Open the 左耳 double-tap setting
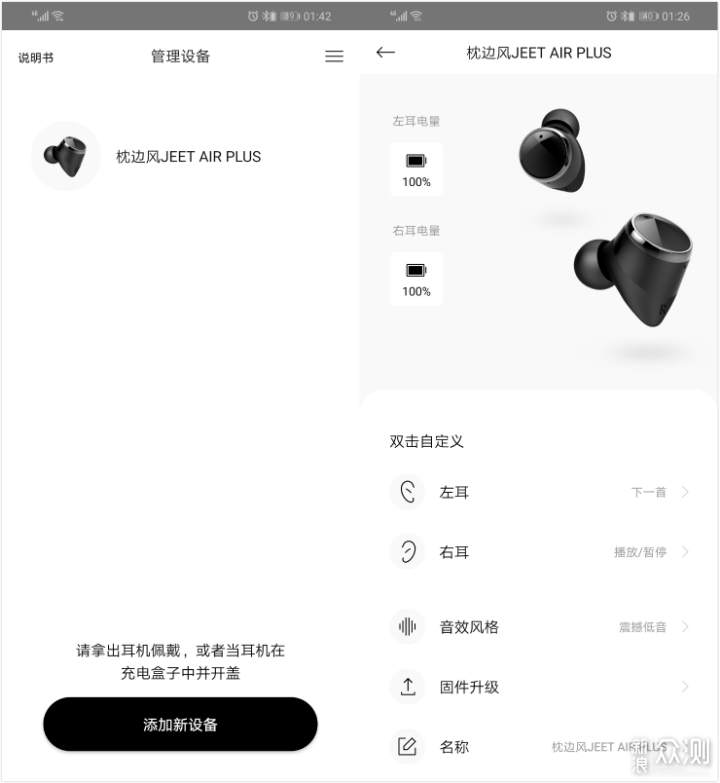The width and height of the screenshot is (720, 783). 539,492
